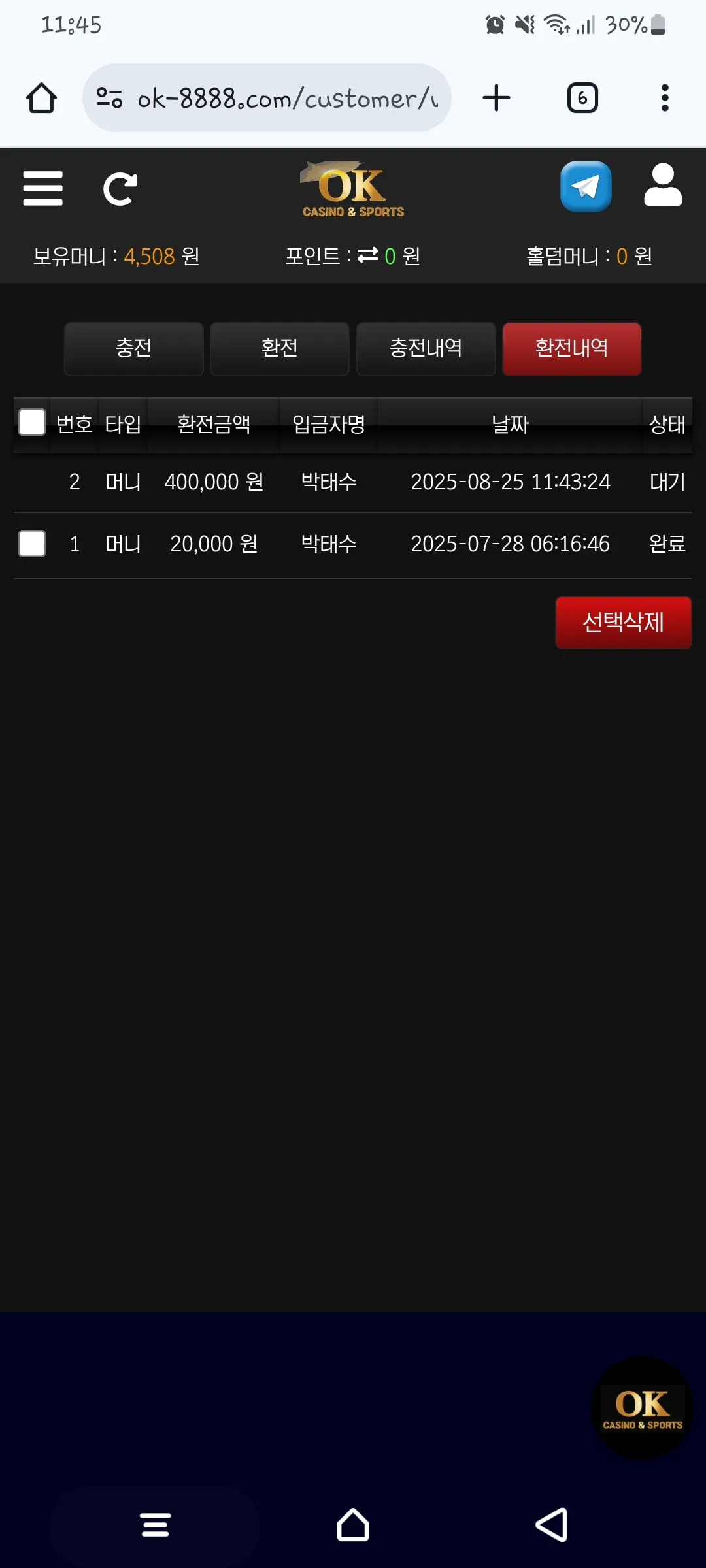Check the select-all box in the table header
This screenshot has height=1568, width=706.
pyautogui.click(x=32, y=422)
